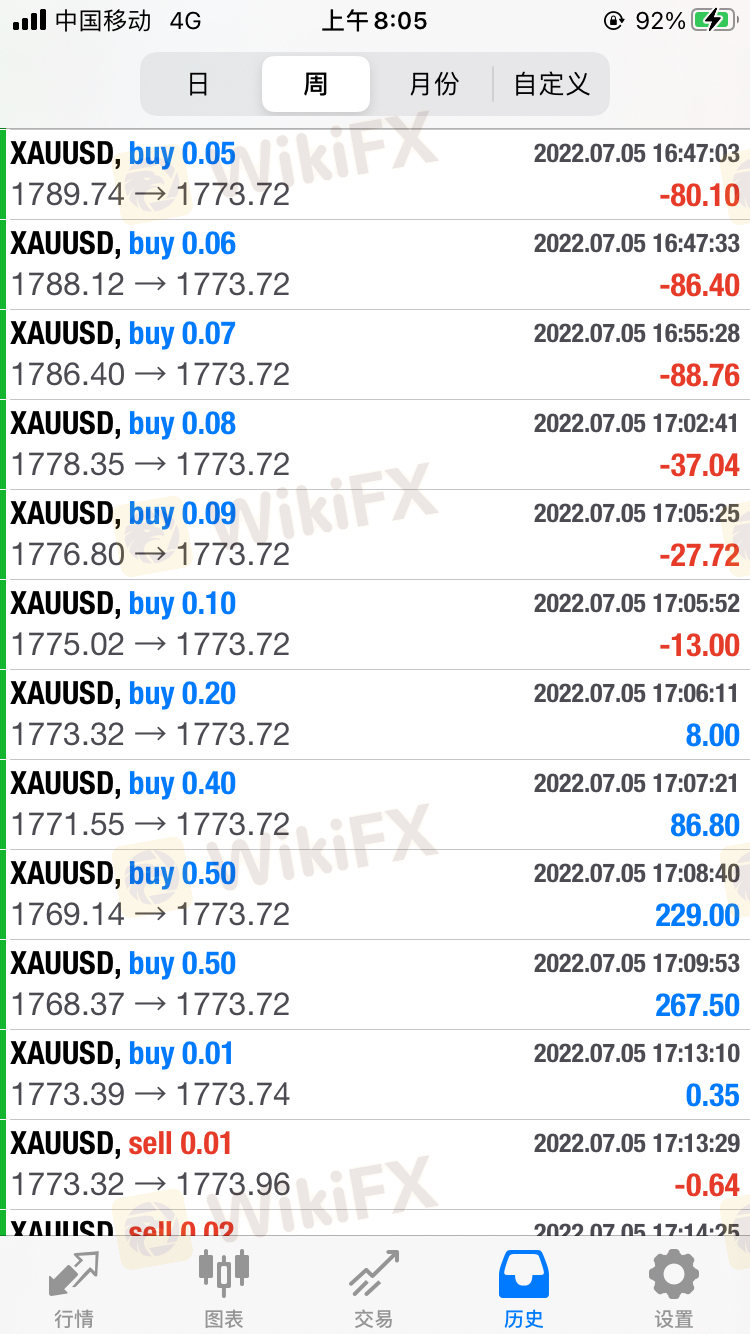Switch to the 日 (day) period
This screenshot has width=750, height=1334.
pos(198,84)
